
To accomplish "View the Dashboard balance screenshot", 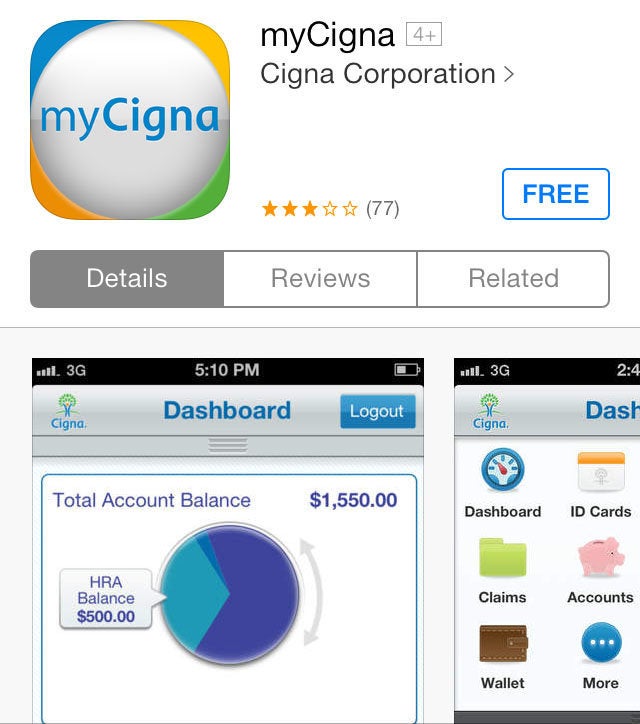I will [x=228, y=540].
